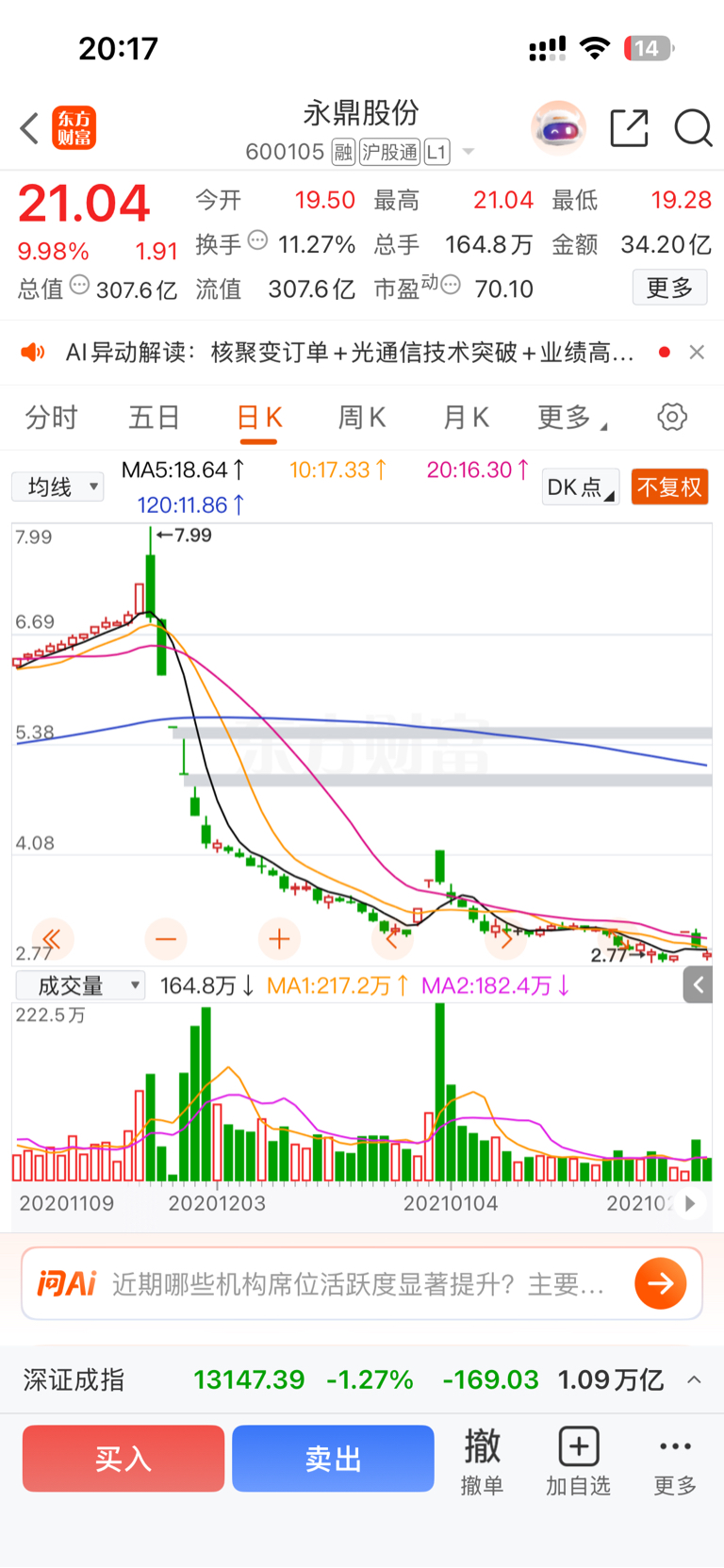The width and height of the screenshot is (724, 1568).
Task: Switch to the 分时 chart tab
Action: click(x=51, y=417)
